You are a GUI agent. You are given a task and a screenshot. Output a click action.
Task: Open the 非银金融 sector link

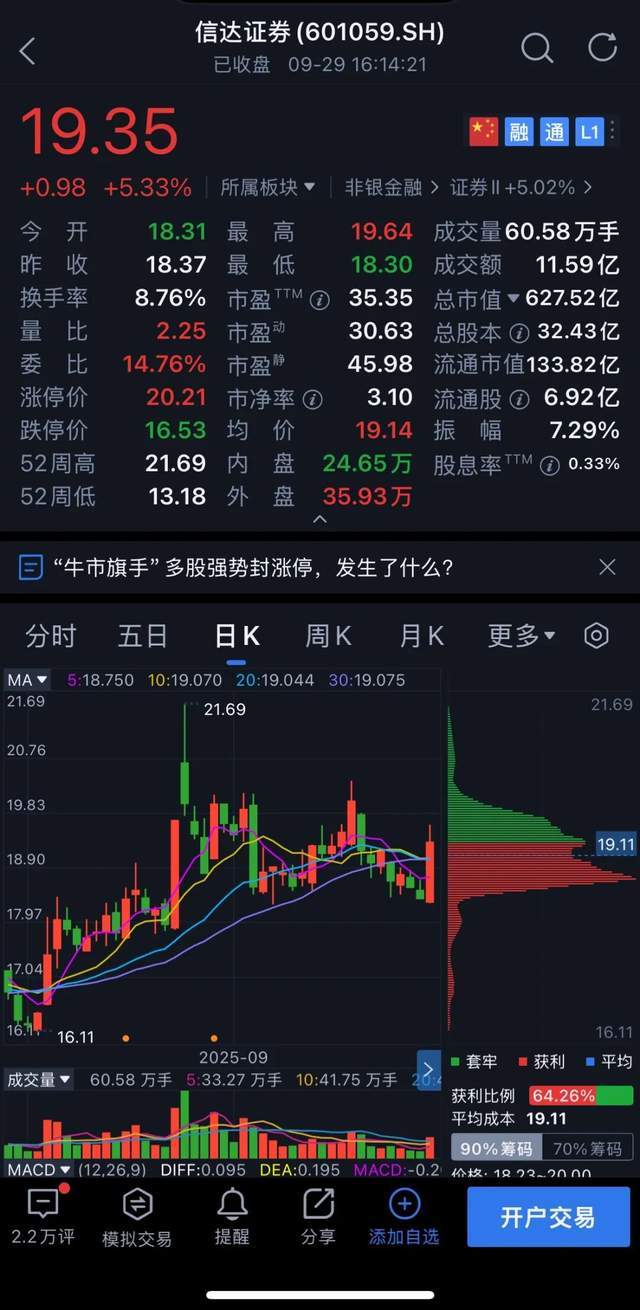pos(383,187)
